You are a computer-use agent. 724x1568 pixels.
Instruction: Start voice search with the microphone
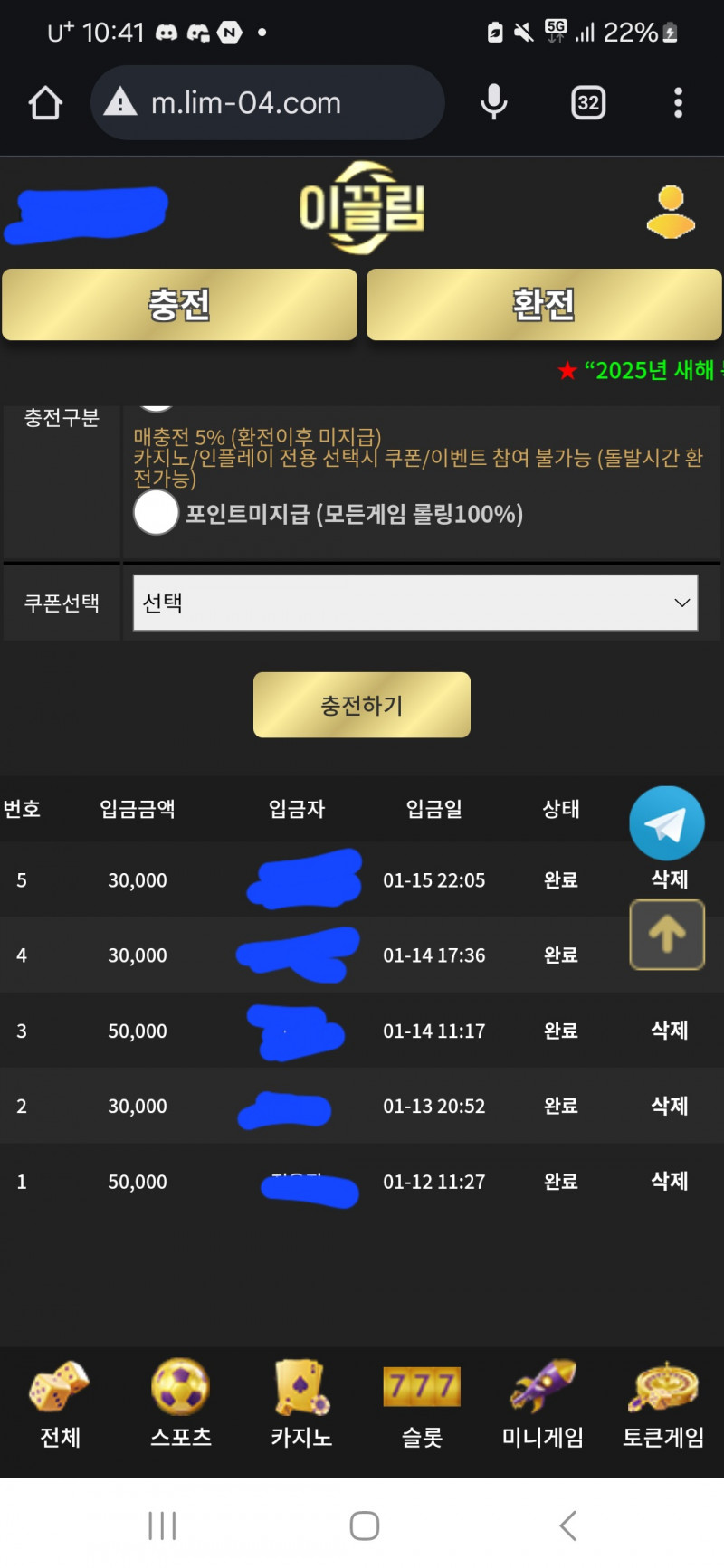(x=493, y=103)
